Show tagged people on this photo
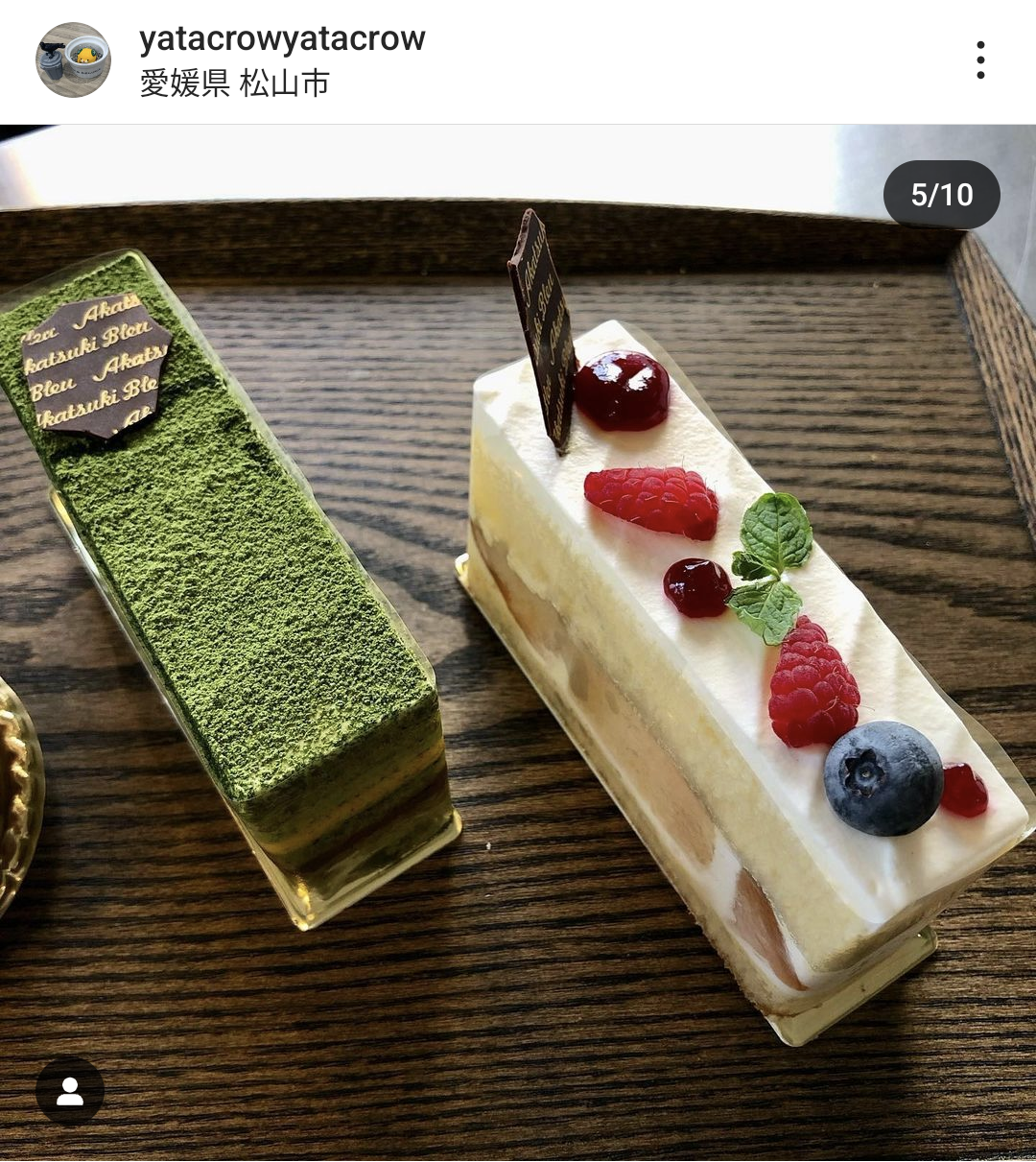The height and width of the screenshot is (1162, 1036). (x=70, y=1091)
